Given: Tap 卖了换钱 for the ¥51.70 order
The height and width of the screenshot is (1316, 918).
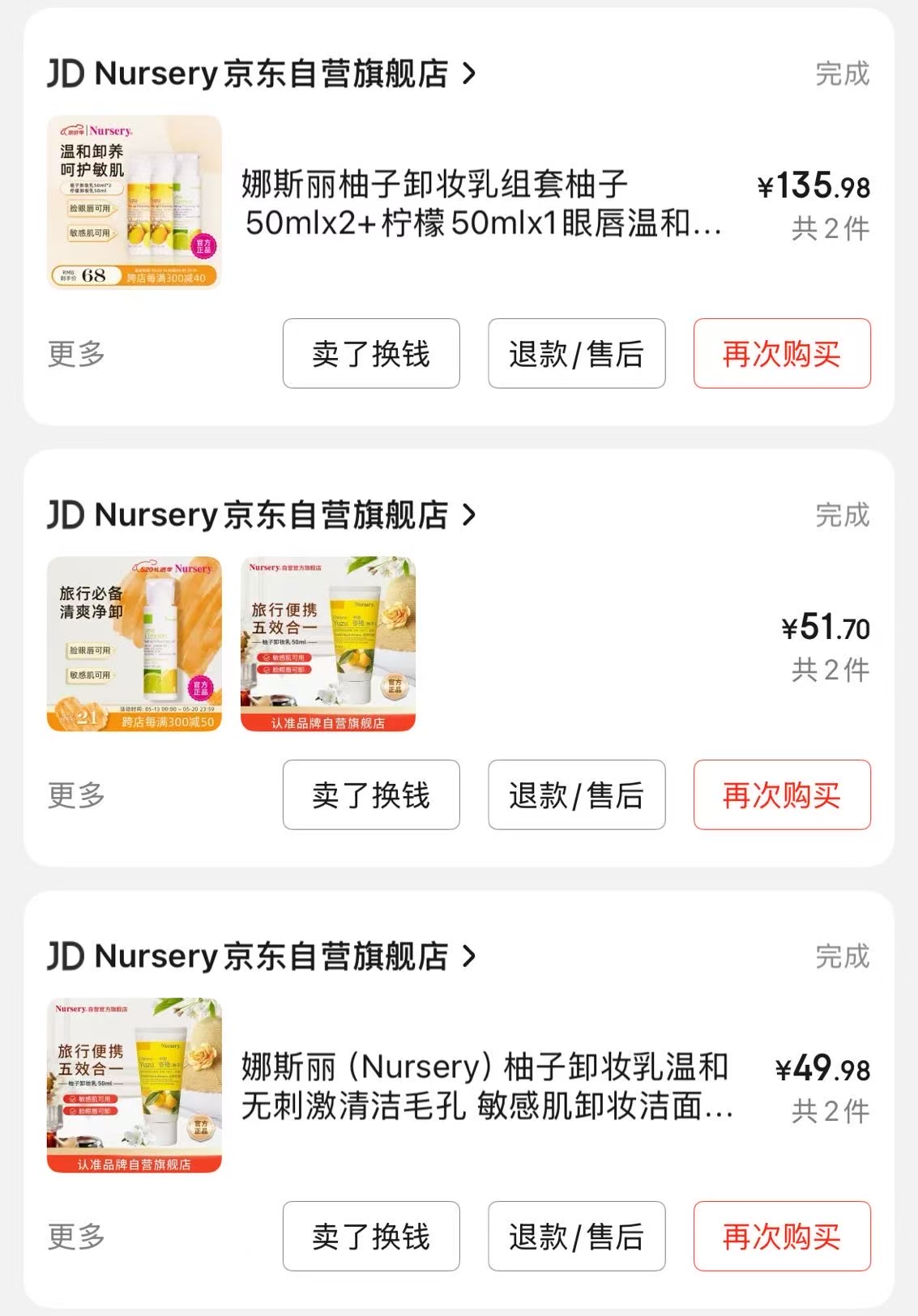Looking at the screenshot, I should [371, 795].
